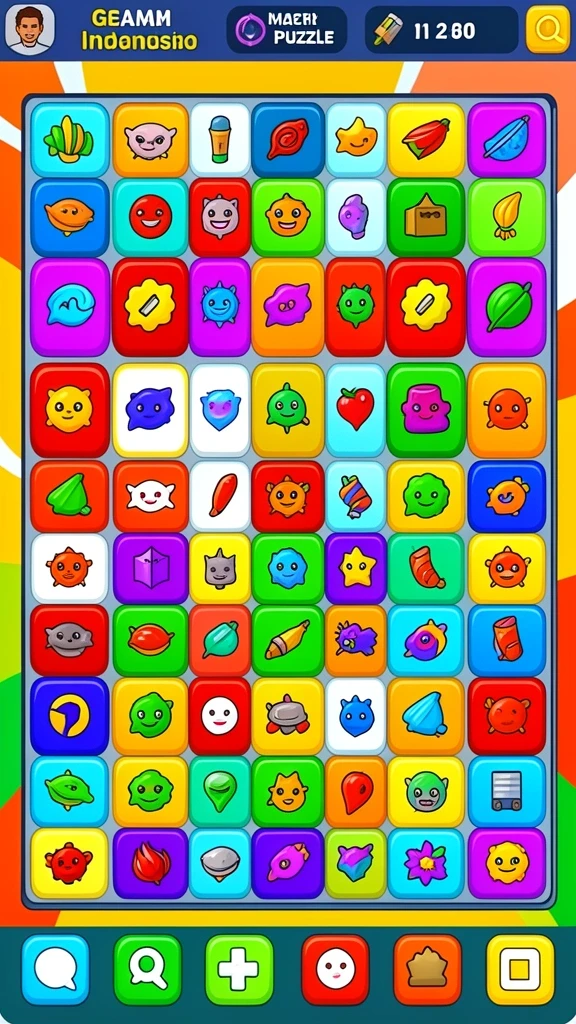Tap the yellow square button
This screenshot has width=576, height=1024.
point(520,970)
